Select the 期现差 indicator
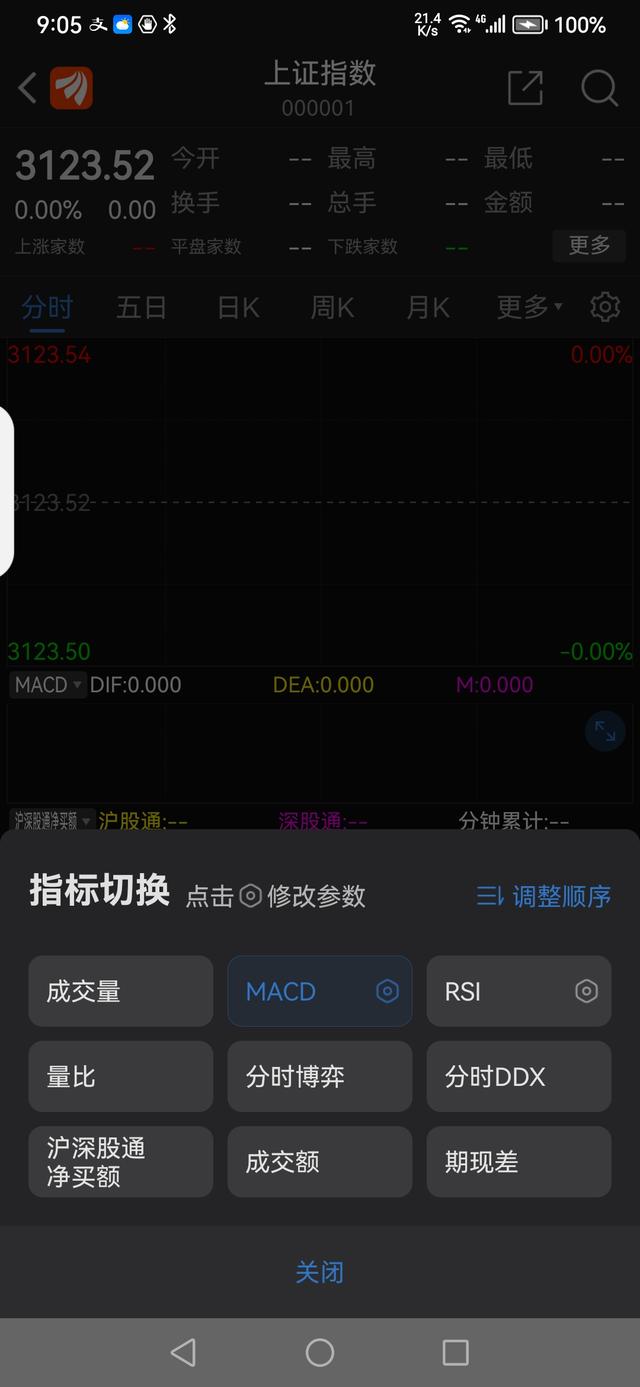640x1387 pixels. tap(519, 1161)
